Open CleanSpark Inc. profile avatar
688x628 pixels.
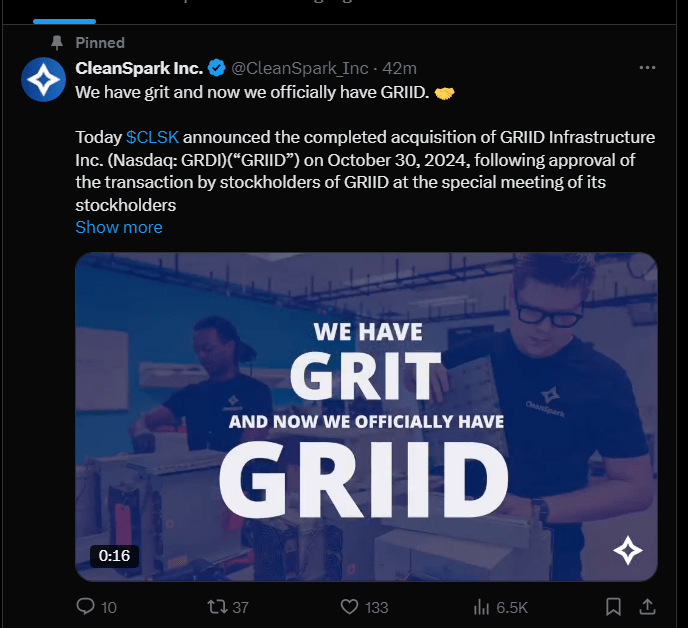point(44,80)
